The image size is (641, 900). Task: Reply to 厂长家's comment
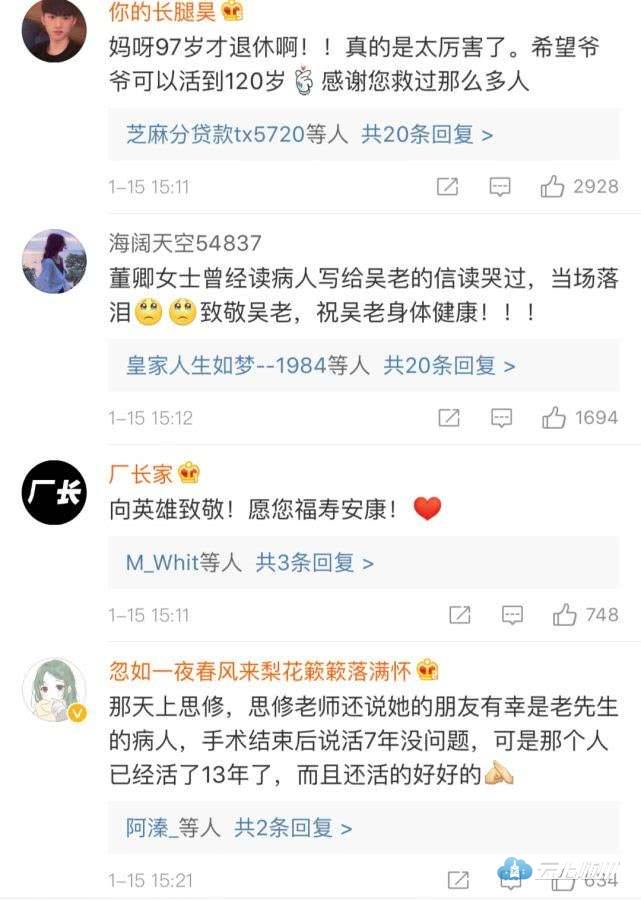point(511,615)
